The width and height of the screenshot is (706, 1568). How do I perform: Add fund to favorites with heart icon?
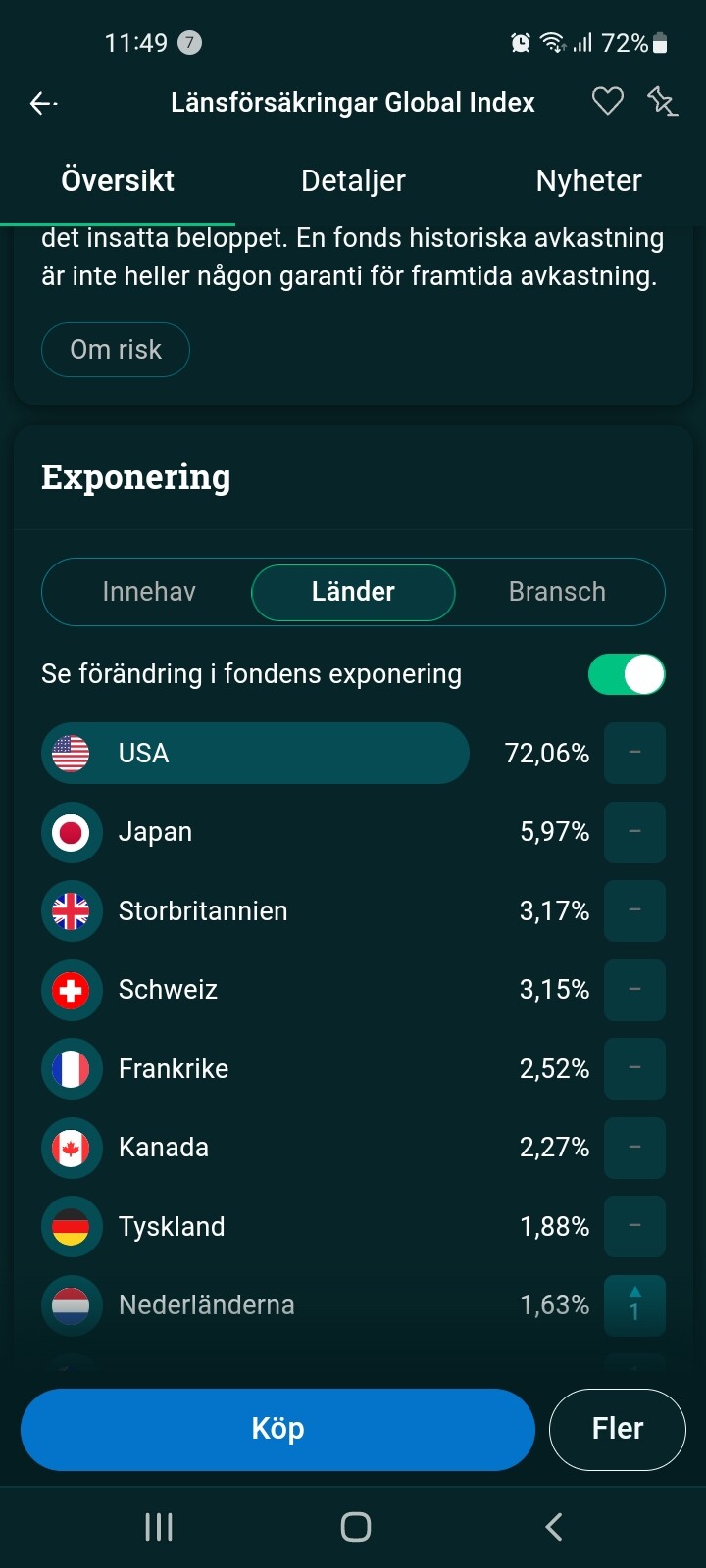click(x=608, y=101)
